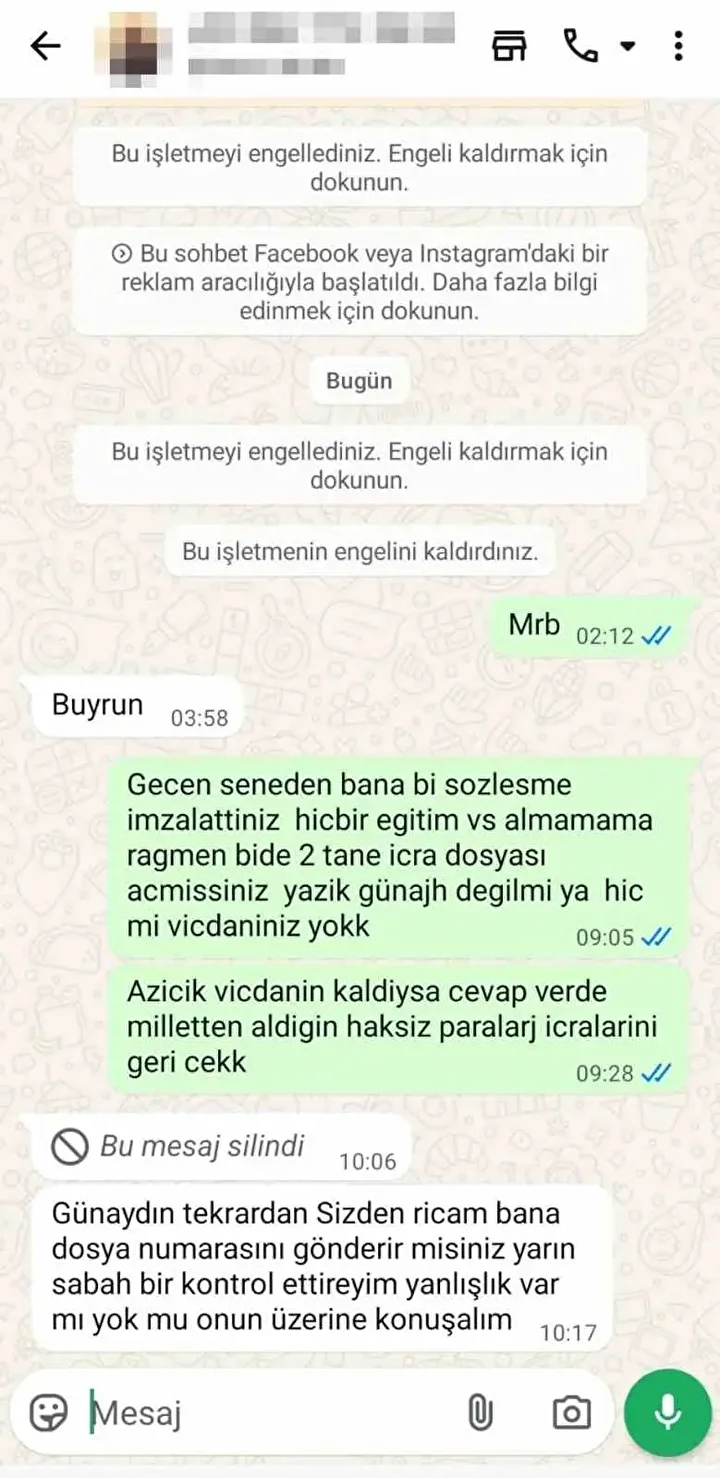Image resolution: width=720 pixels, height=1478 pixels.
Task: Attach a file with the paperclip
Action: (481, 1412)
